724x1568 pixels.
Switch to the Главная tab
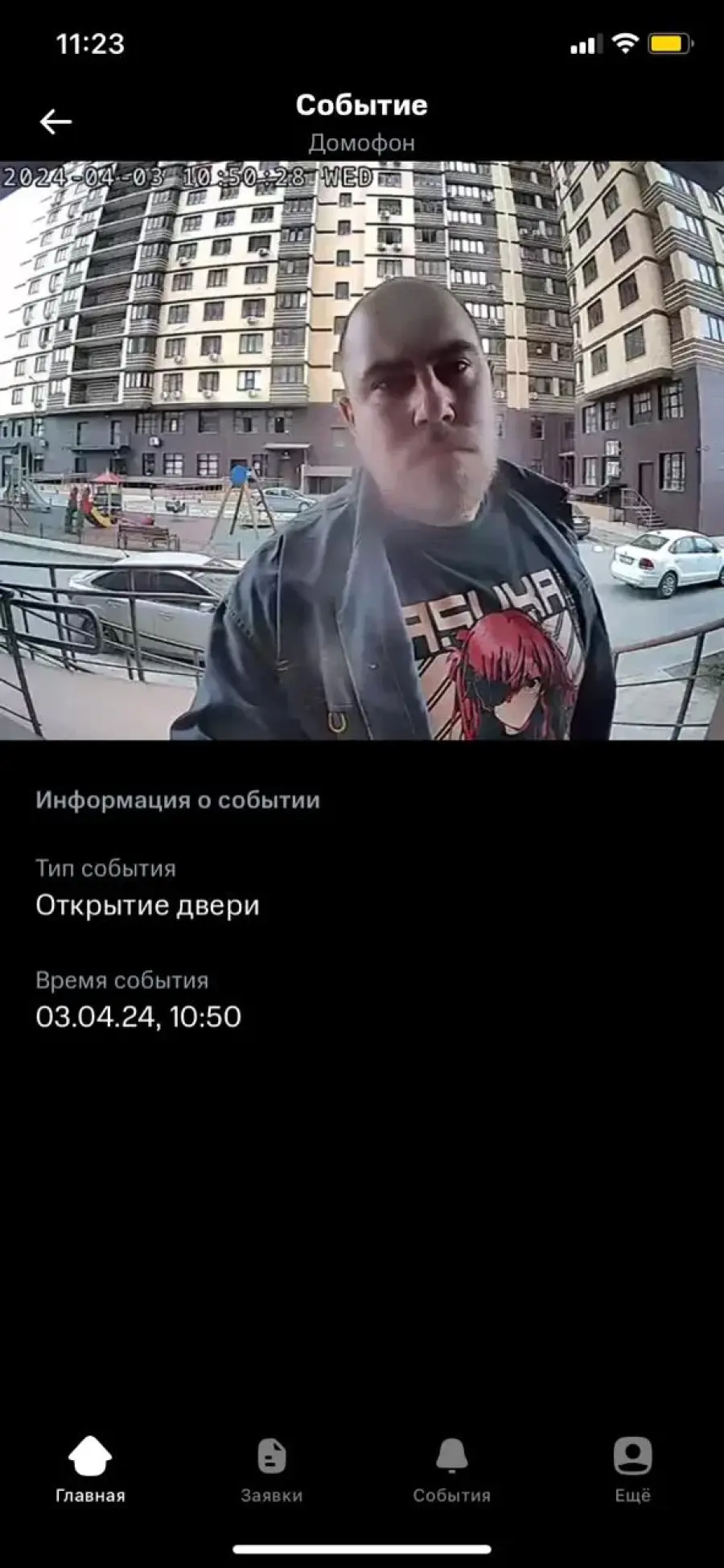tap(90, 1470)
